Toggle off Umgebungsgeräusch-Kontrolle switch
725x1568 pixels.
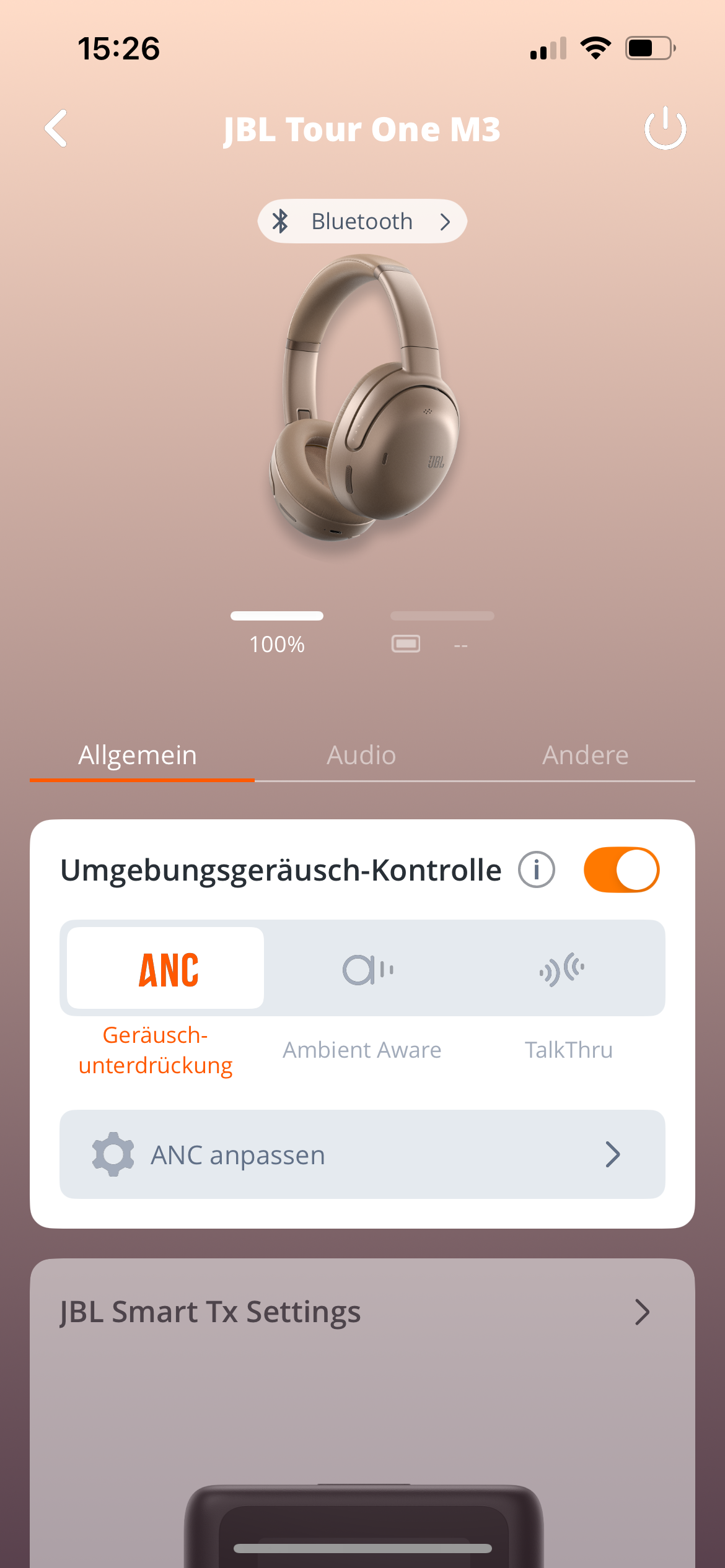(x=622, y=869)
